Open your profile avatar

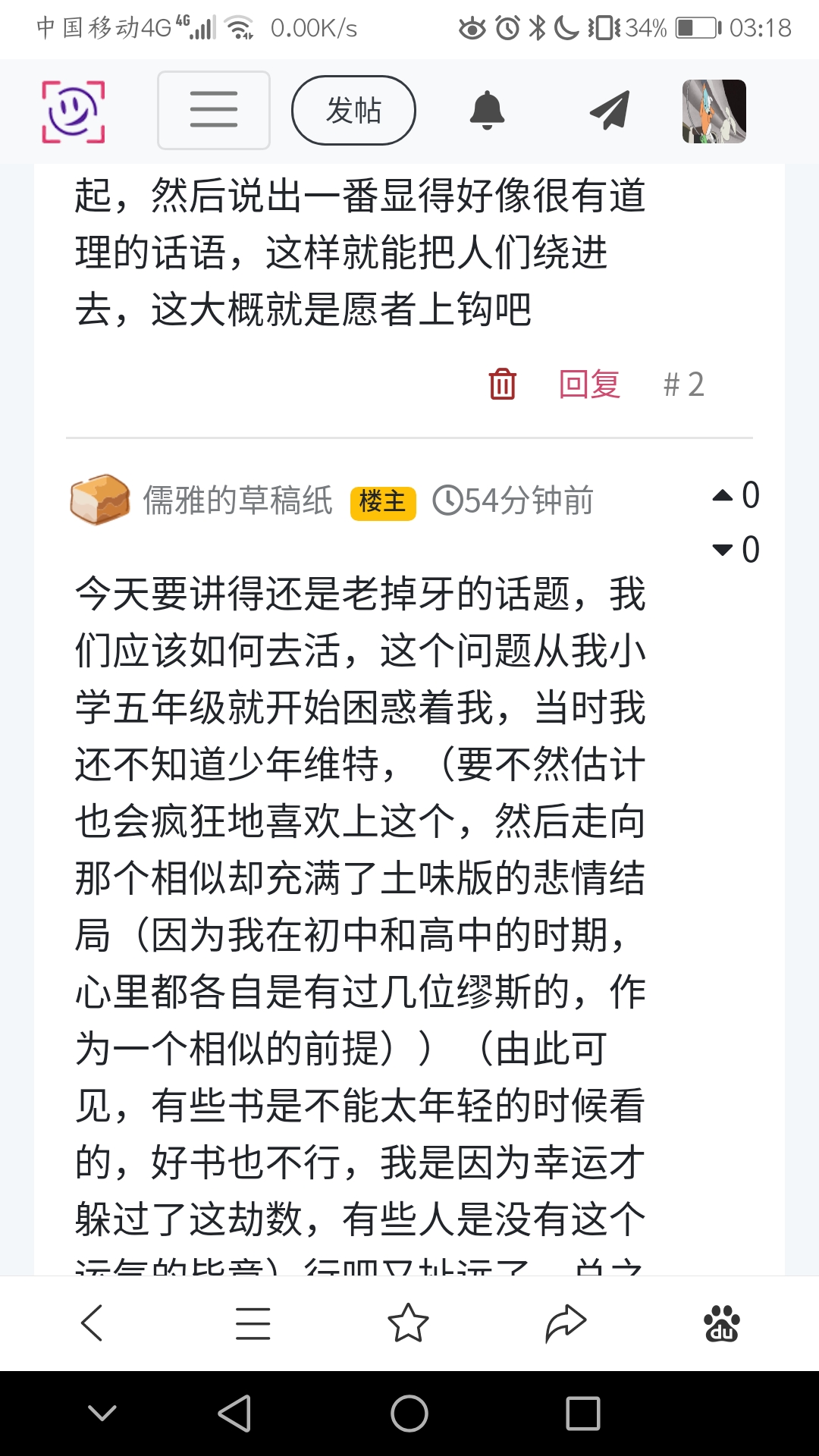[714, 111]
